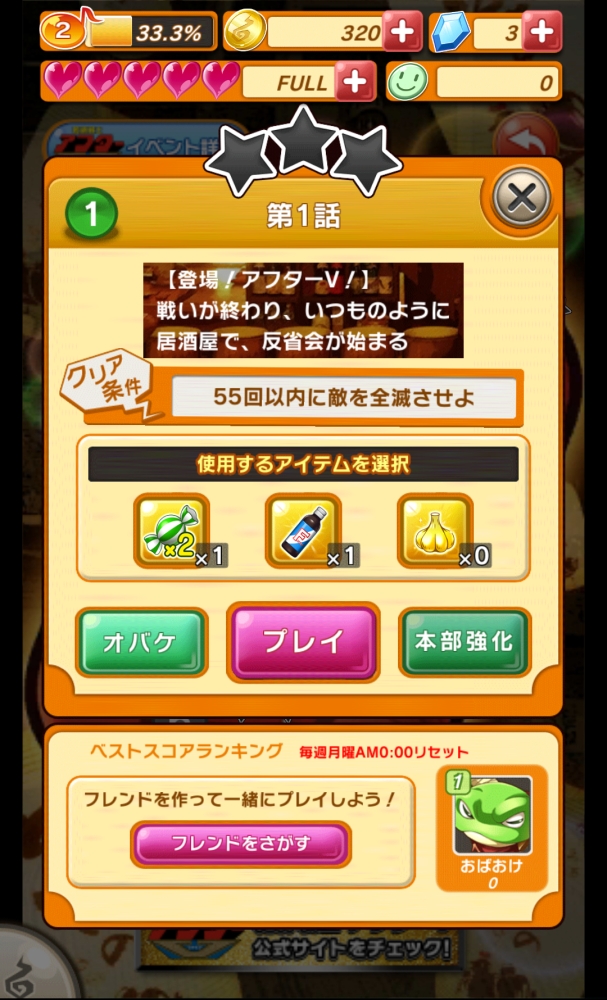This screenshot has height=1000, width=607.
Task: Start the stage with プレイ button
Action: pos(303,642)
